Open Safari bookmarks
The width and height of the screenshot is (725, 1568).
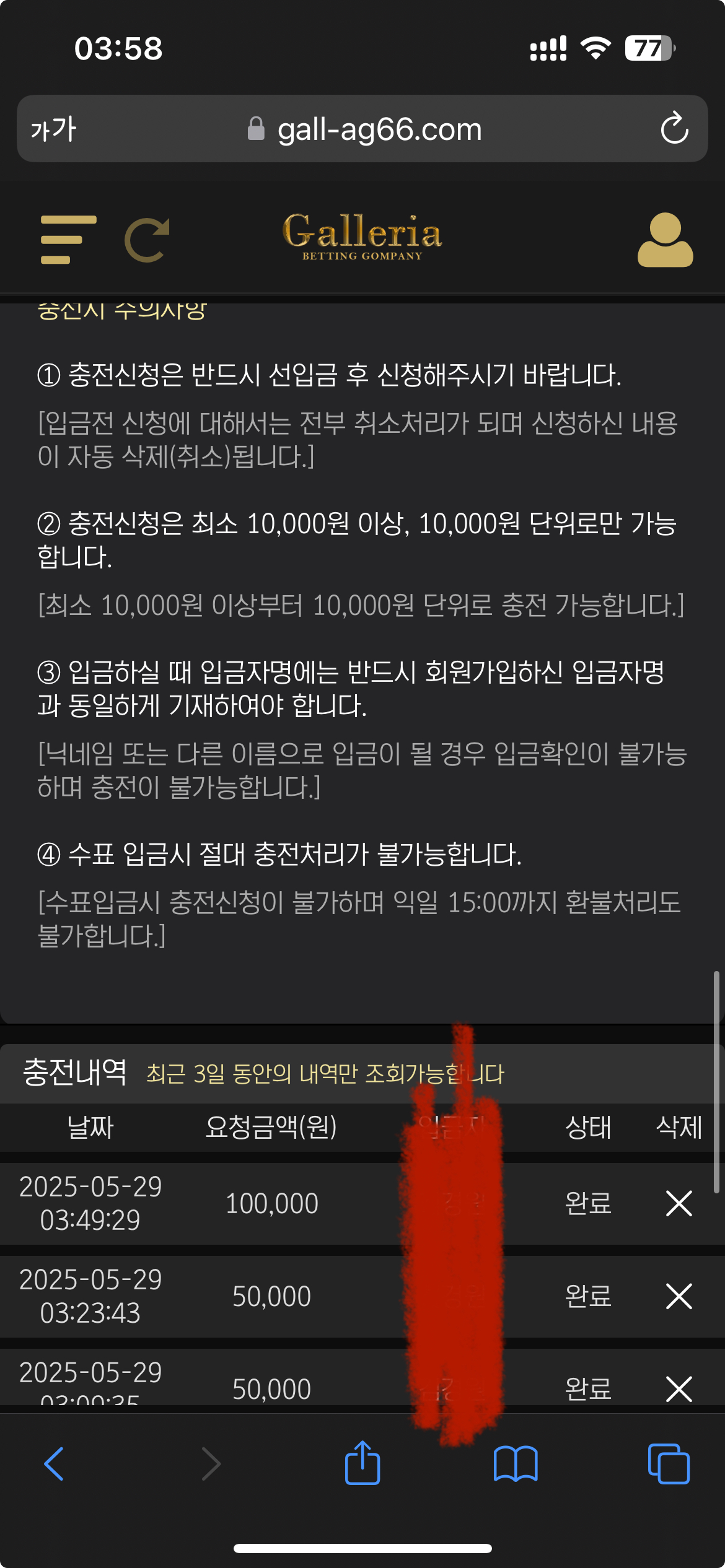coord(516,1464)
